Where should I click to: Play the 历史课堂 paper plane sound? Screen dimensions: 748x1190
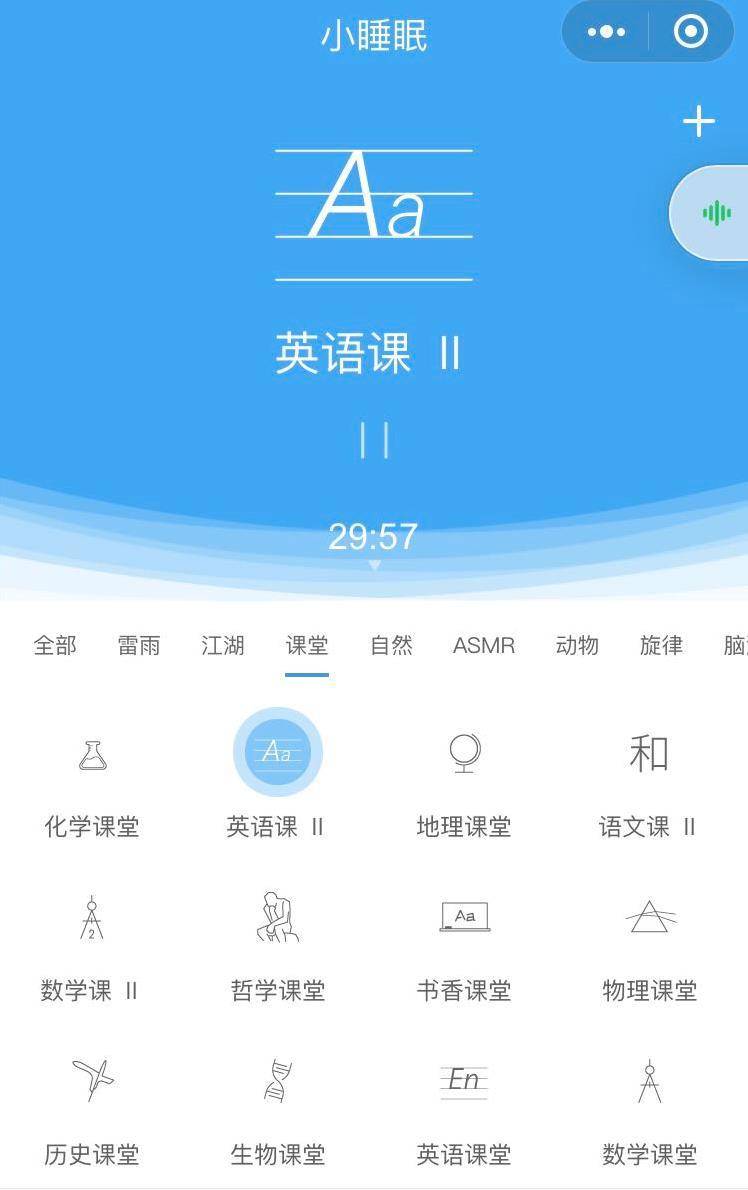(92, 1079)
